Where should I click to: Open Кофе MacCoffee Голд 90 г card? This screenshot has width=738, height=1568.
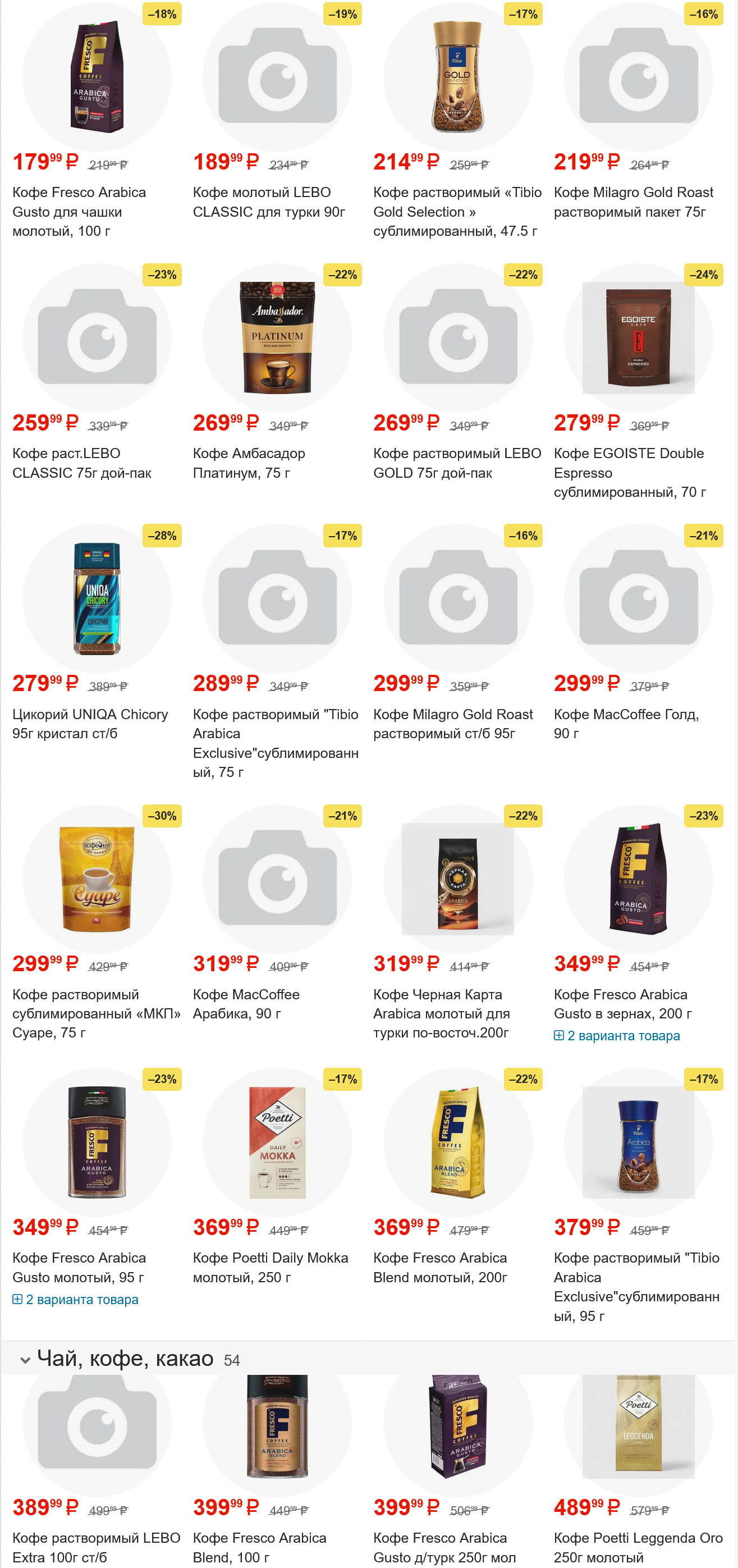click(x=625, y=723)
